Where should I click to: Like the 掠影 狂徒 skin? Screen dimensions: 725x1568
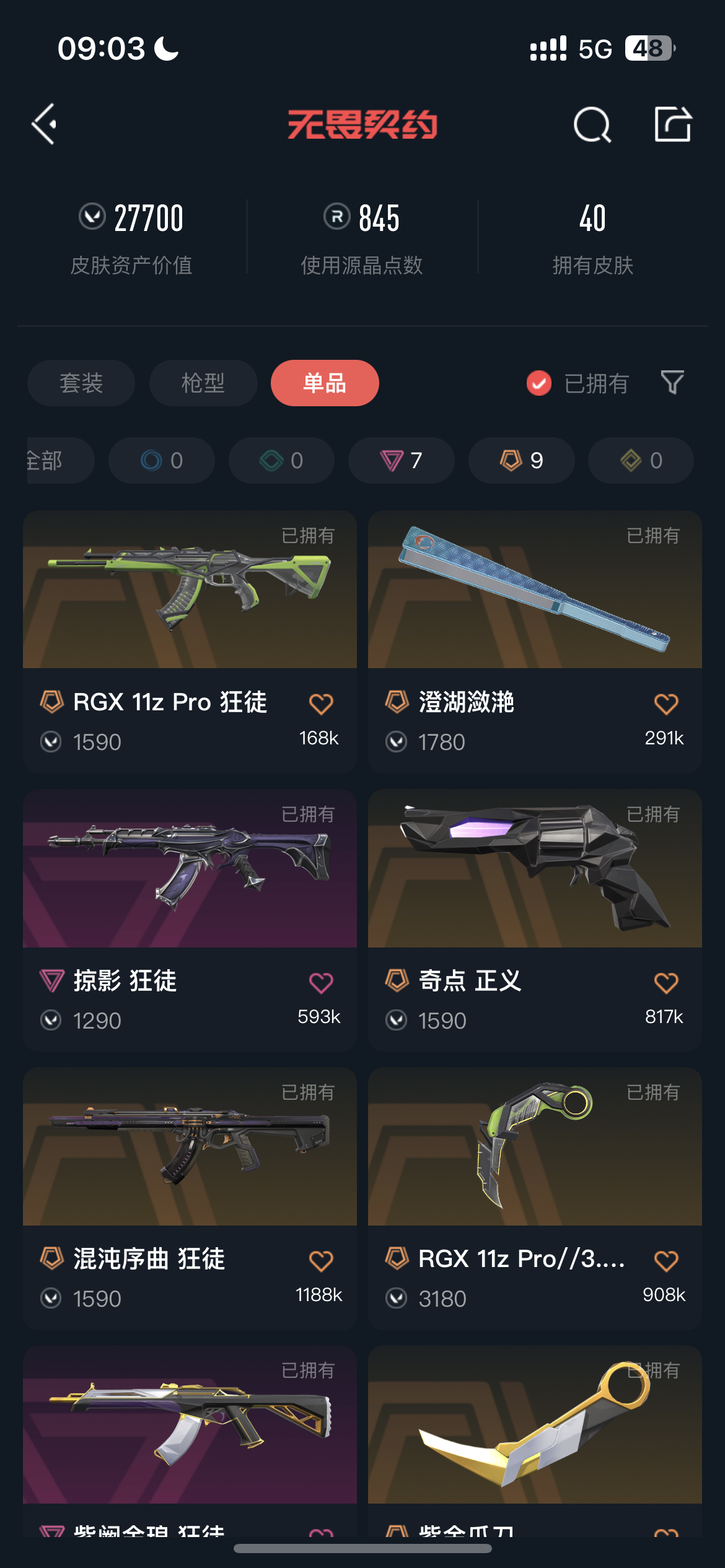coord(321,983)
